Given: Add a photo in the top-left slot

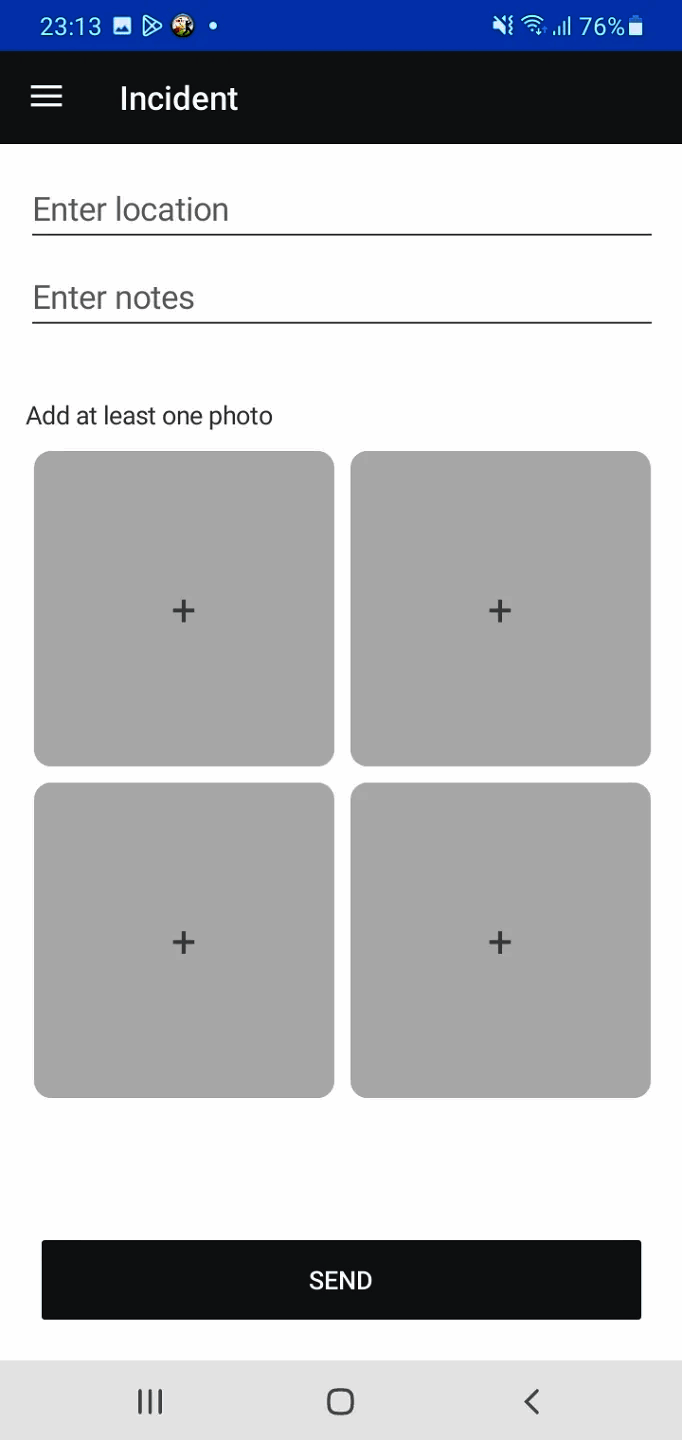Looking at the screenshot, I should click(184, 609).
